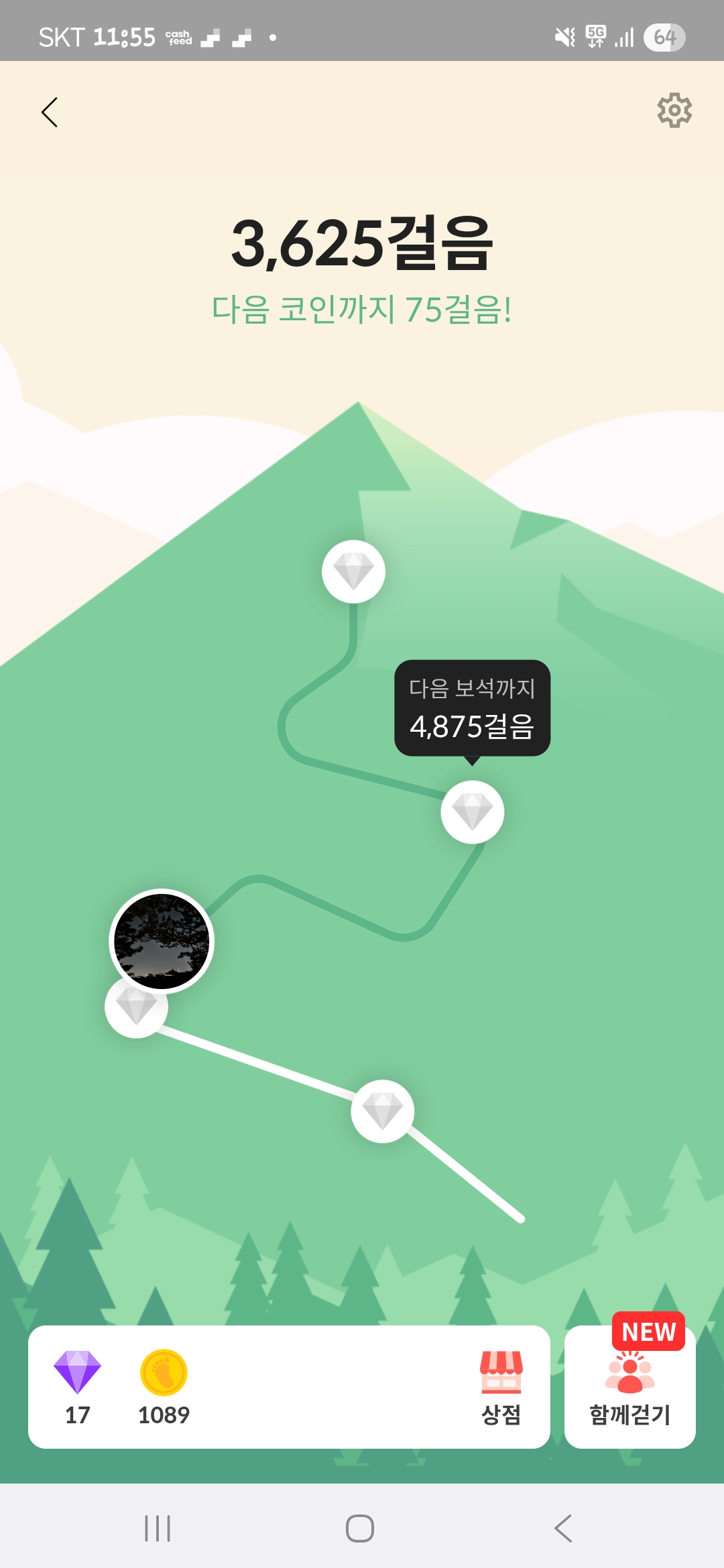Viewport: 724px width, 1568px height.
Task: Tap the profile photo on the trail
Action: click(162, 941)
